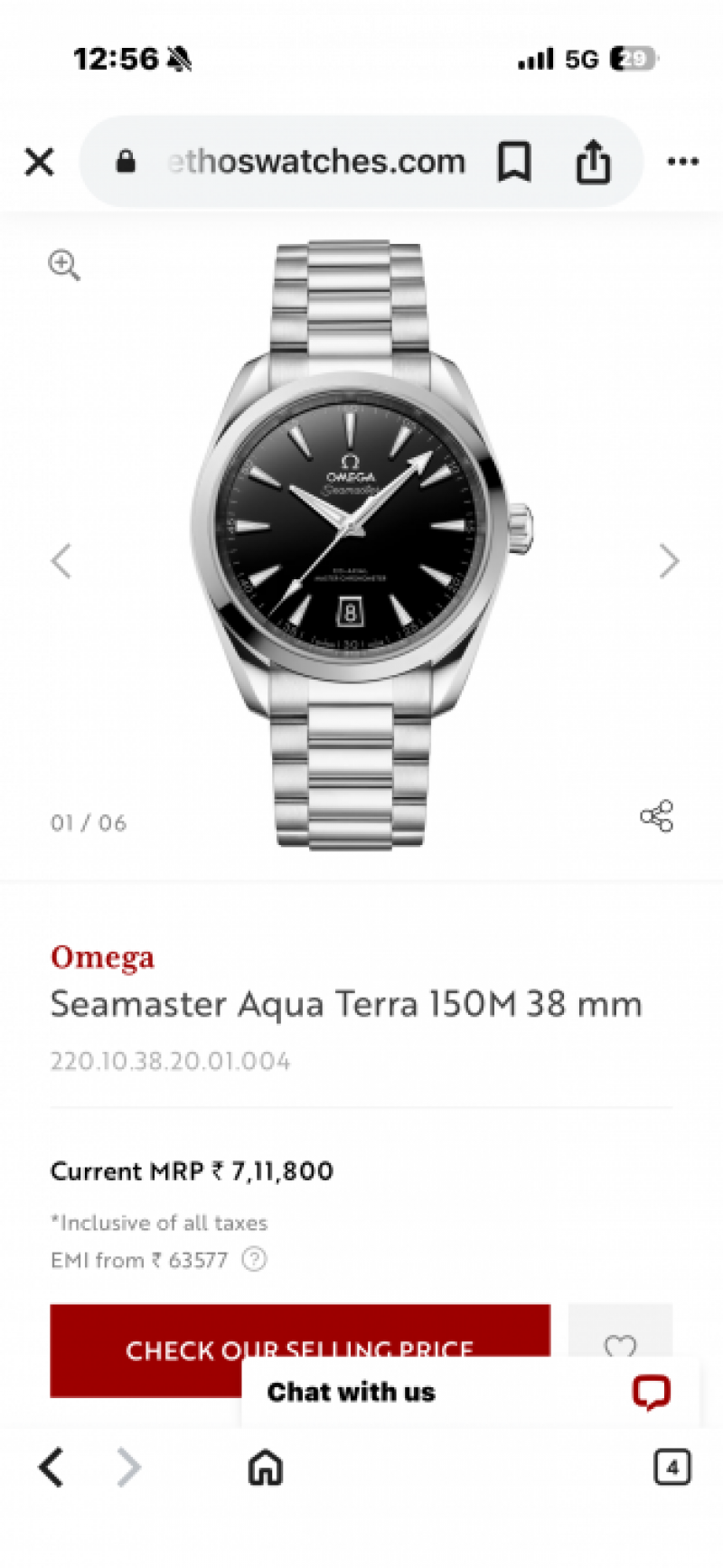Add the watch to wishlist
Screen dimensions: 723x1568
click(x=620, y=1333)
